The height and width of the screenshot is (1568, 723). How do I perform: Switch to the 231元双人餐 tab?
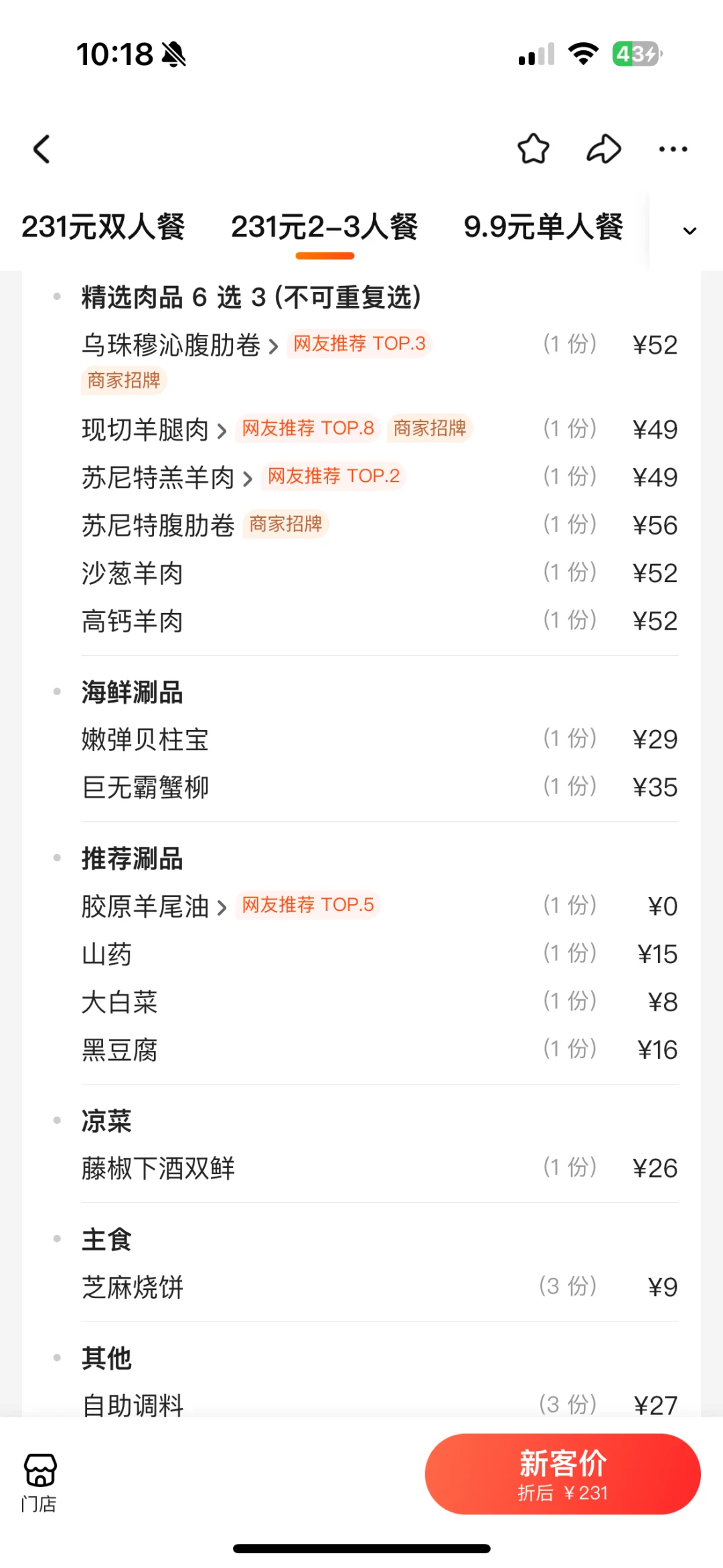click(104, 228)
